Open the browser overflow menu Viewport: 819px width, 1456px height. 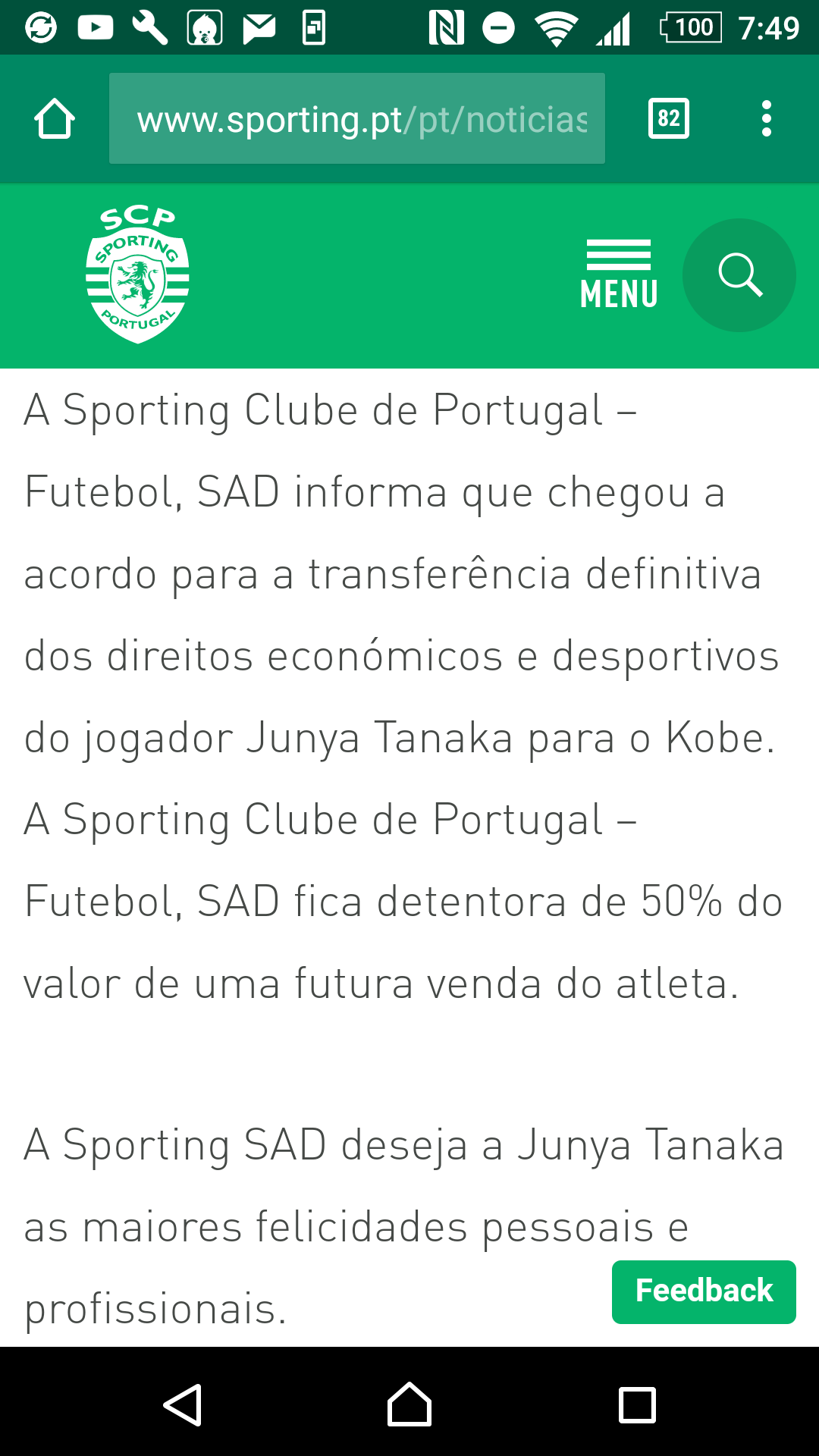coord(767,119)
